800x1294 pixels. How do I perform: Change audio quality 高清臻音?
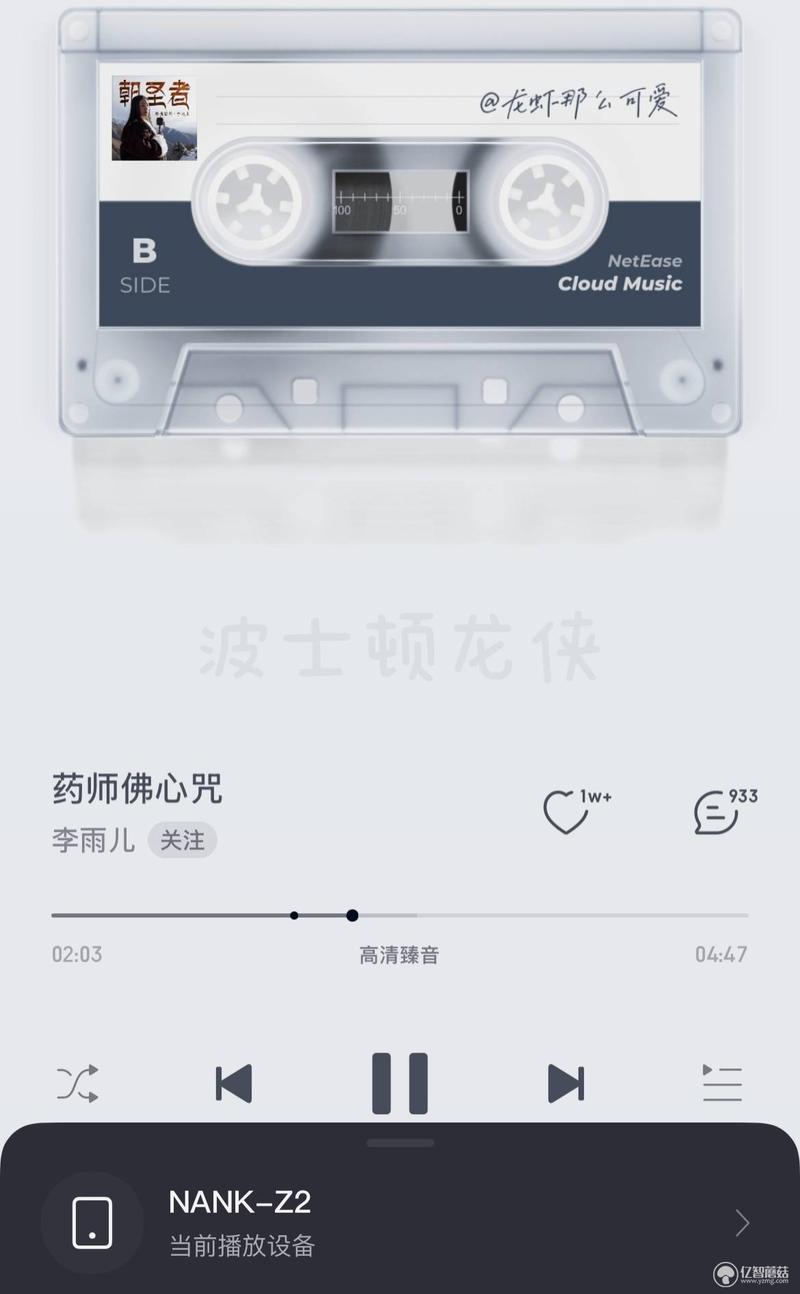pos(399,955)
